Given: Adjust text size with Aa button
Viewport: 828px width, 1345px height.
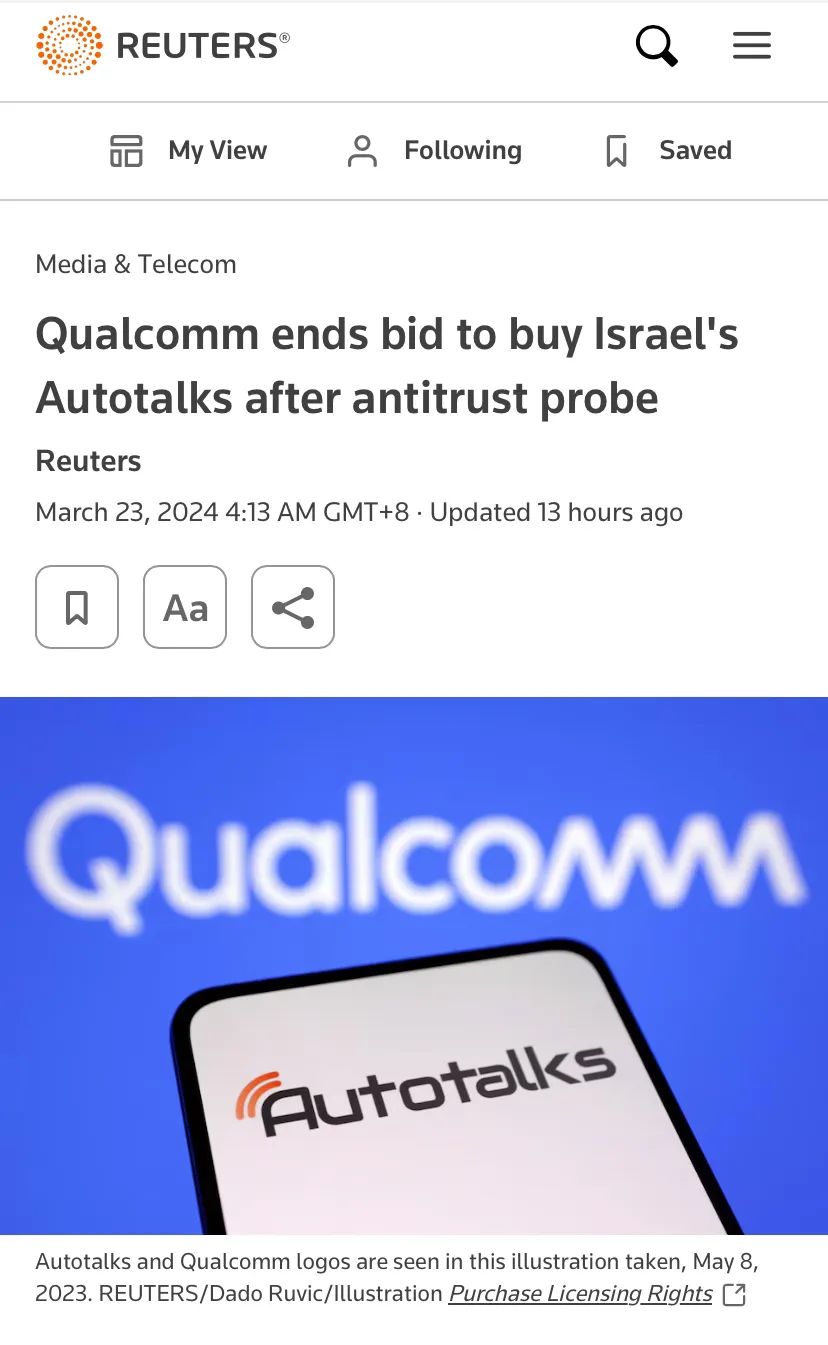Looking at the screenshot, I should pos(185,607).
